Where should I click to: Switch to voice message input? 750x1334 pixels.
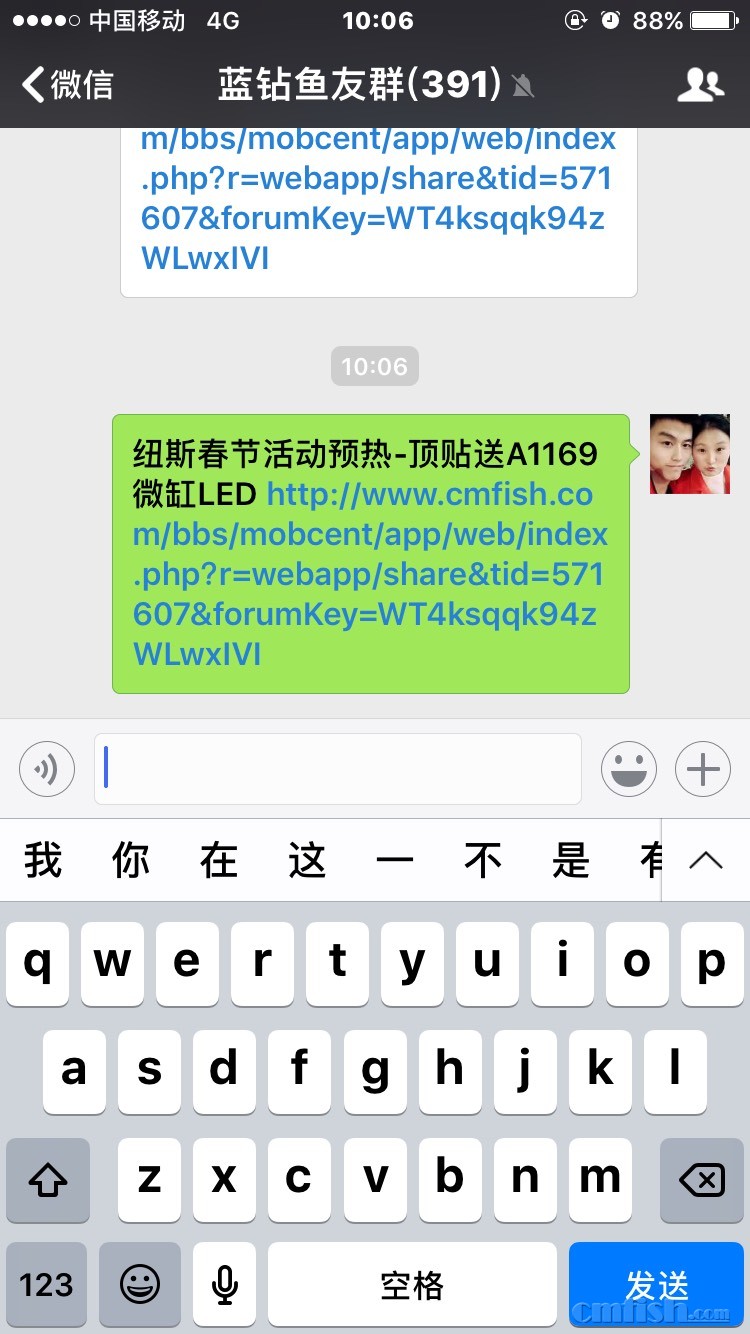click(x=47, y=769)
